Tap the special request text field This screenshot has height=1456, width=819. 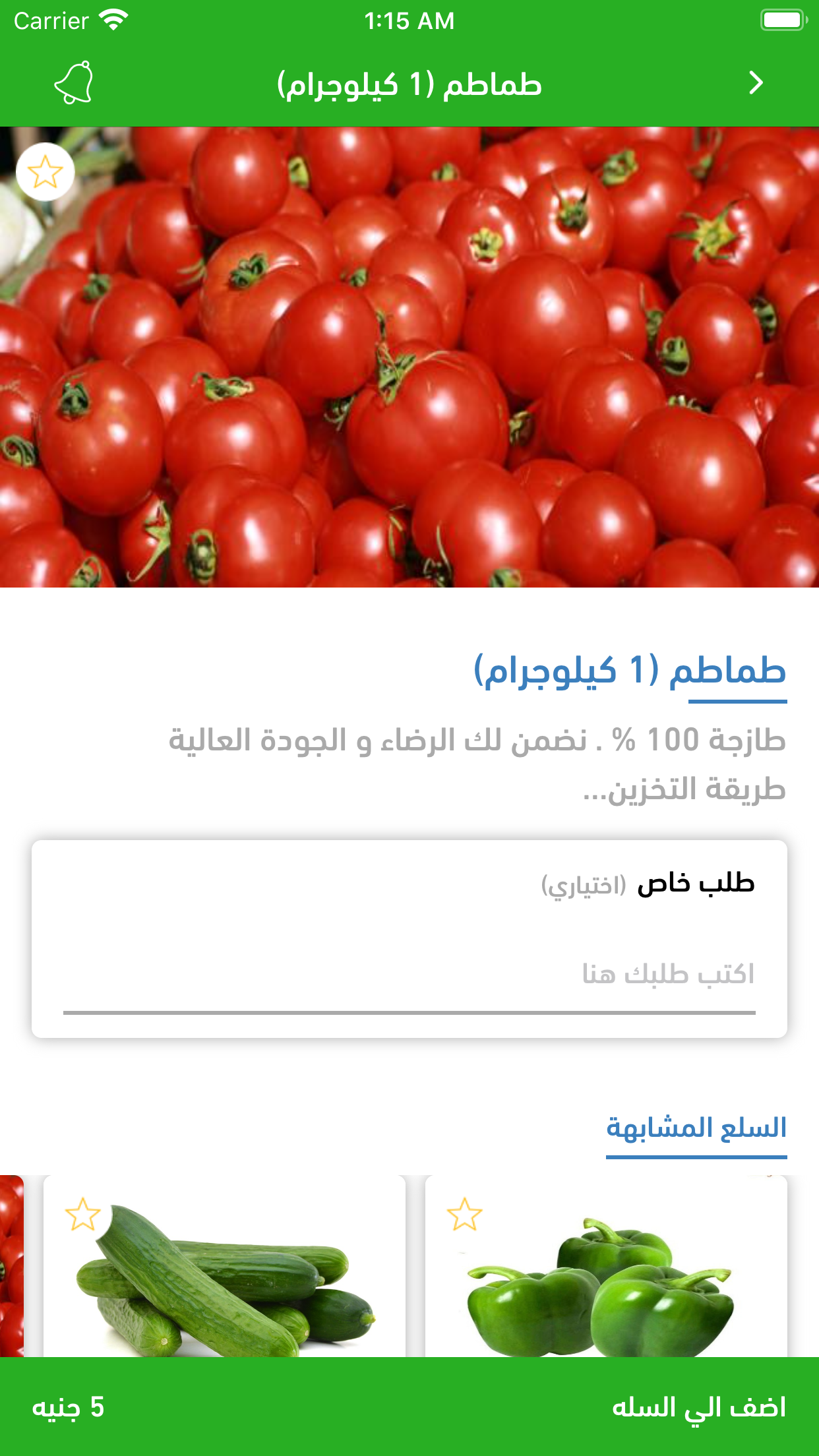[x=409, y=975]
